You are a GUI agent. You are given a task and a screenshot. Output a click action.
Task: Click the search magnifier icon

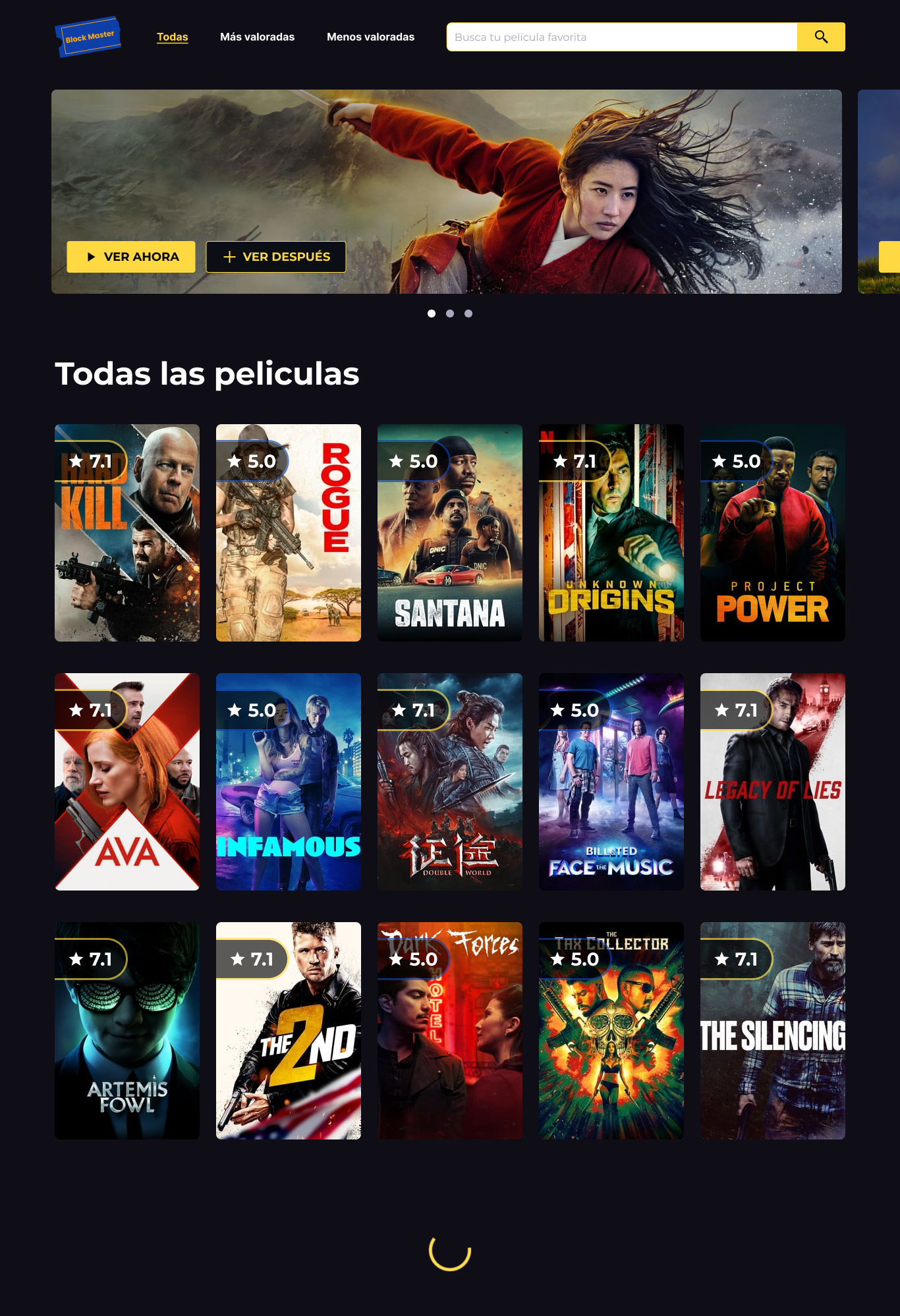[x=821, y=37]
